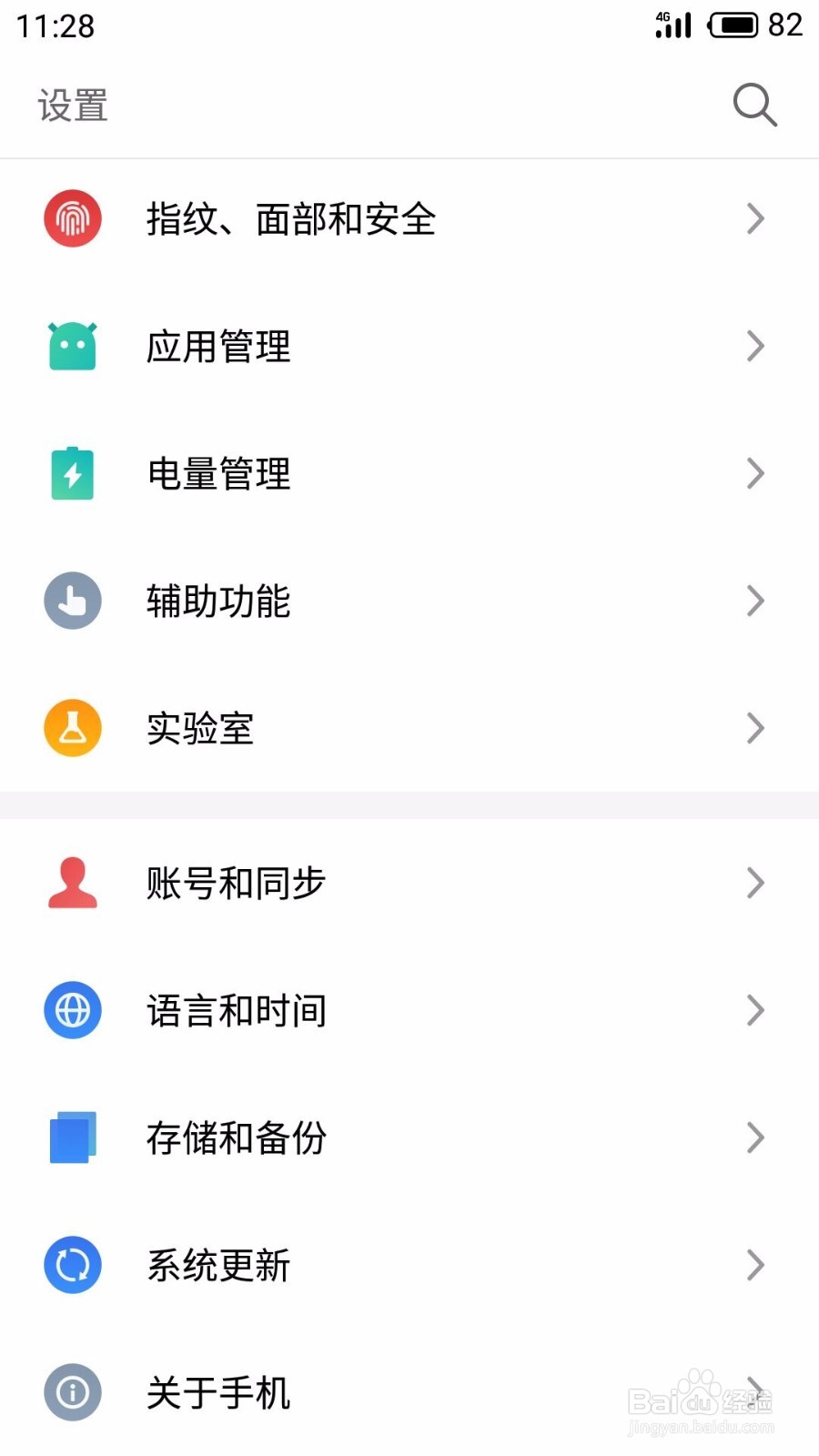819x1456 pixels.
Task: Expand 指纹、面部和安全 with its chevron
Action: [756, 218]
